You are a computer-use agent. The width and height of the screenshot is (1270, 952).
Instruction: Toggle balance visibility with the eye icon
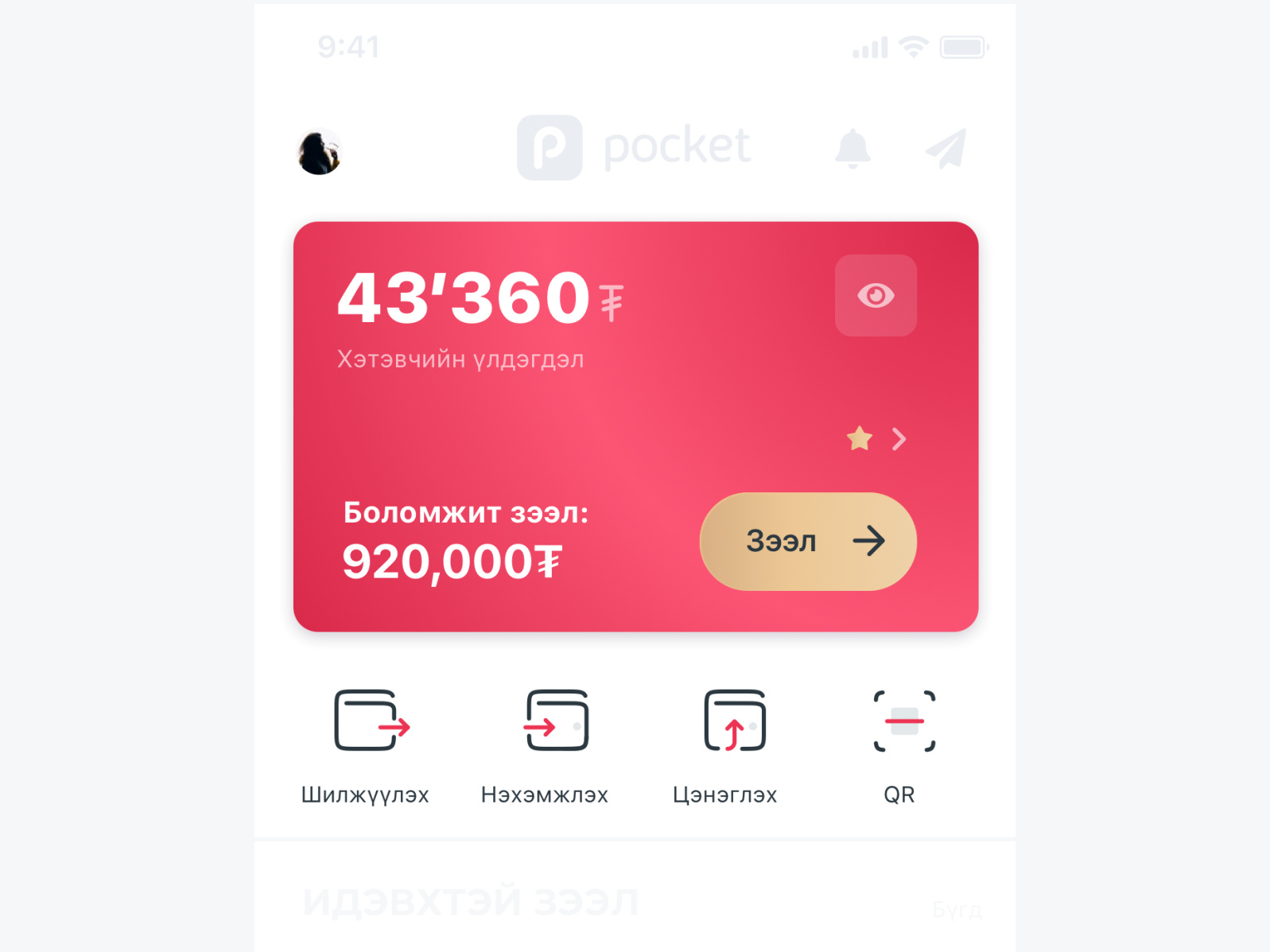pyautogui.click(x=876, y=296)
